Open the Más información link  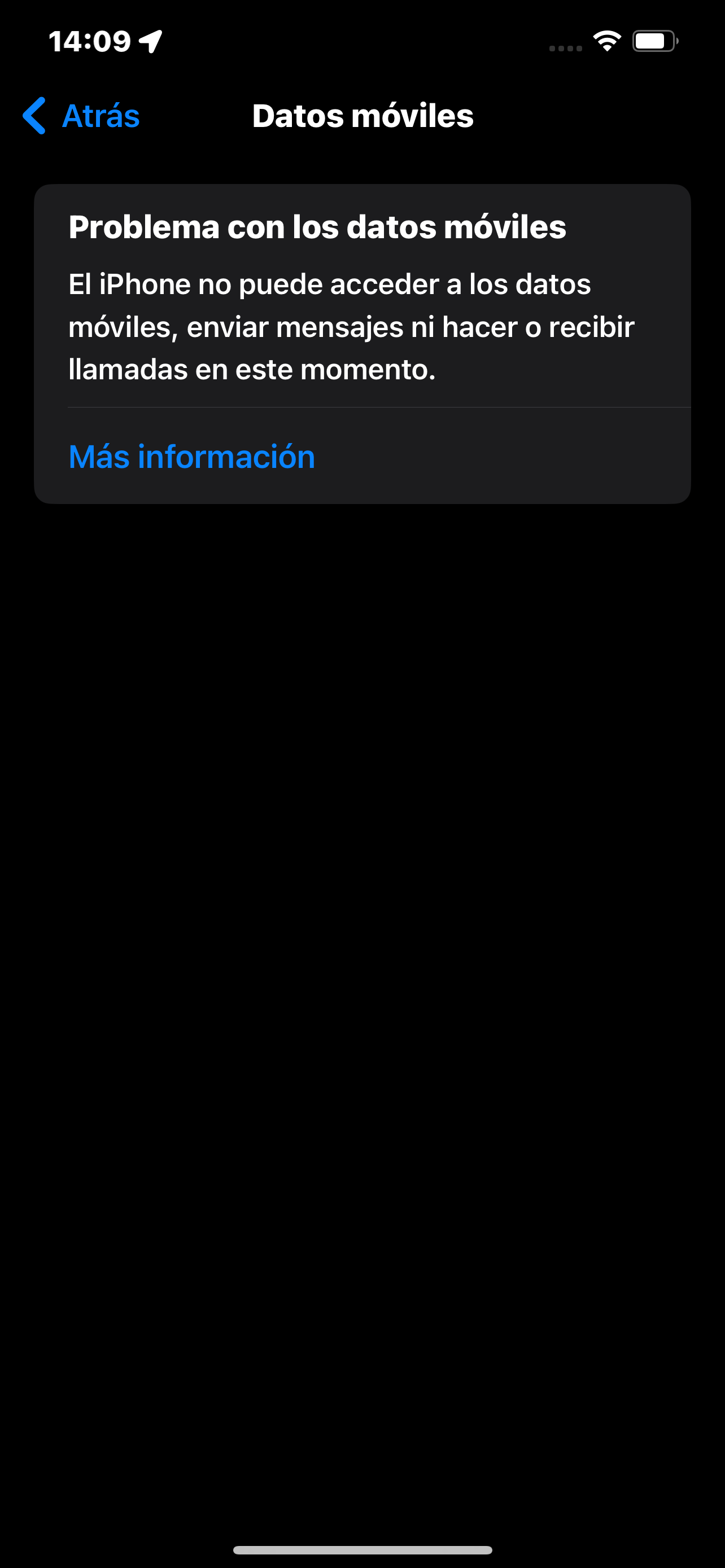click(192, 457)
